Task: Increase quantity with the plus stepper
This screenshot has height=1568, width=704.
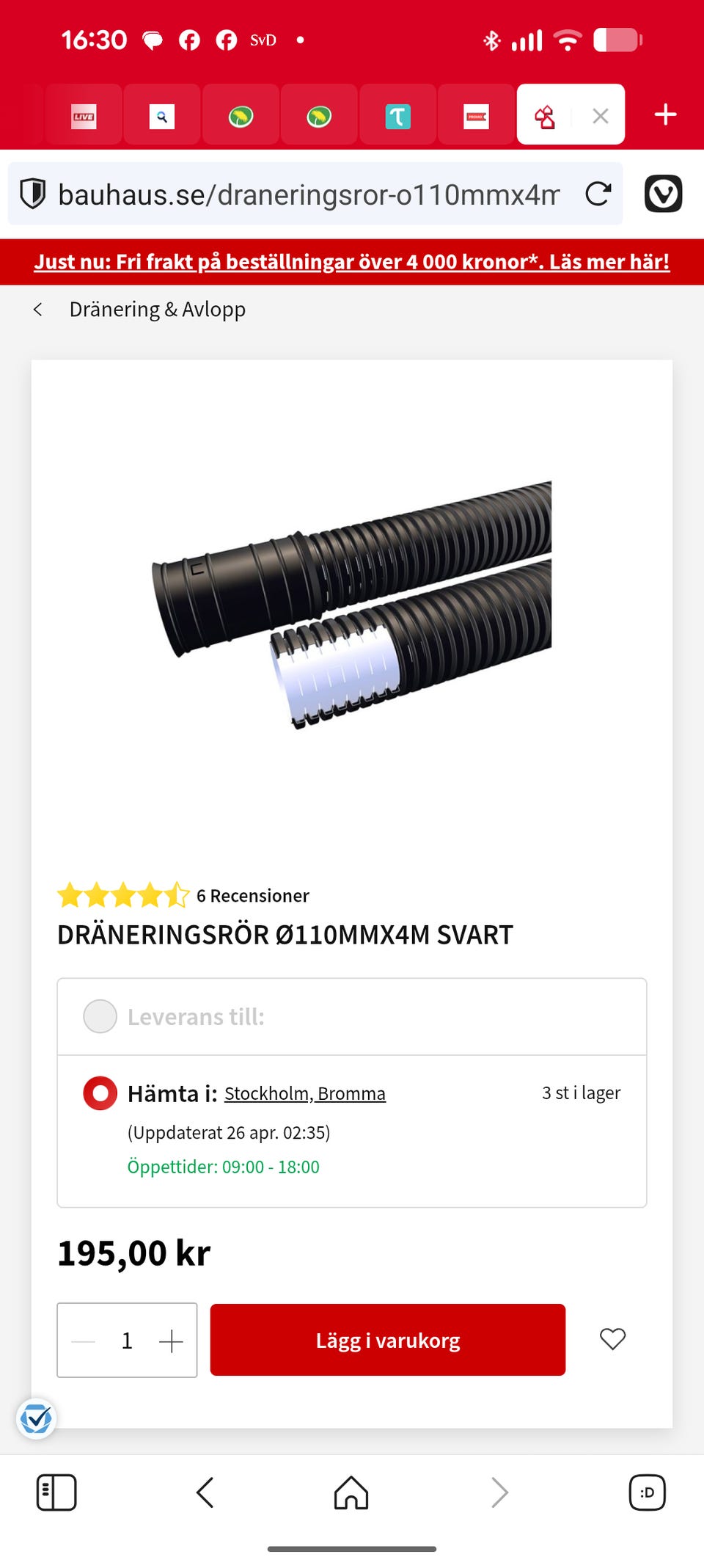Action: point(171,1340)
